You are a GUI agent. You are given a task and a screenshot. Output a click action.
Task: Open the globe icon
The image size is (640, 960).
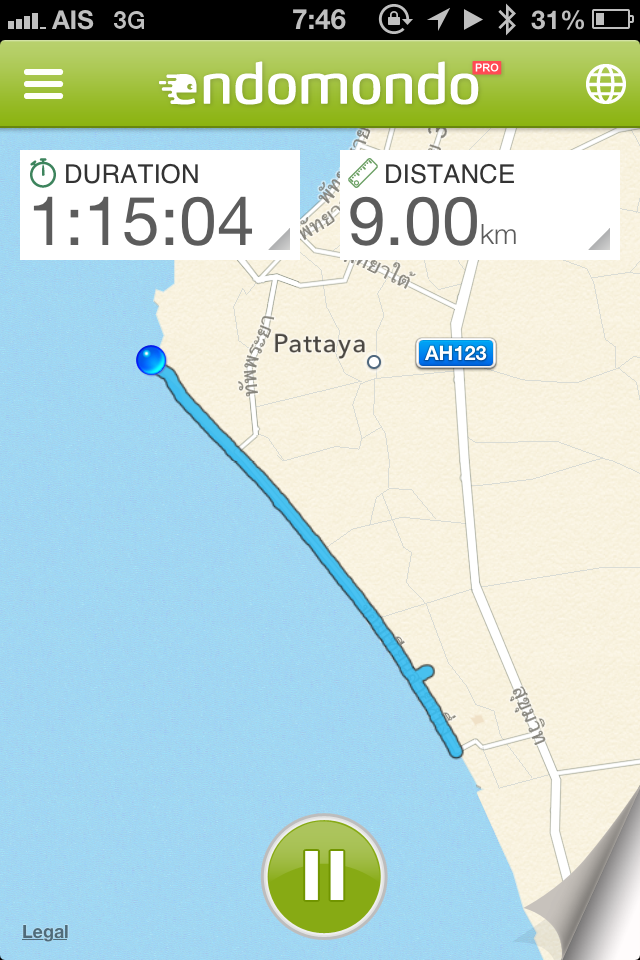click(x=605, y=84)
